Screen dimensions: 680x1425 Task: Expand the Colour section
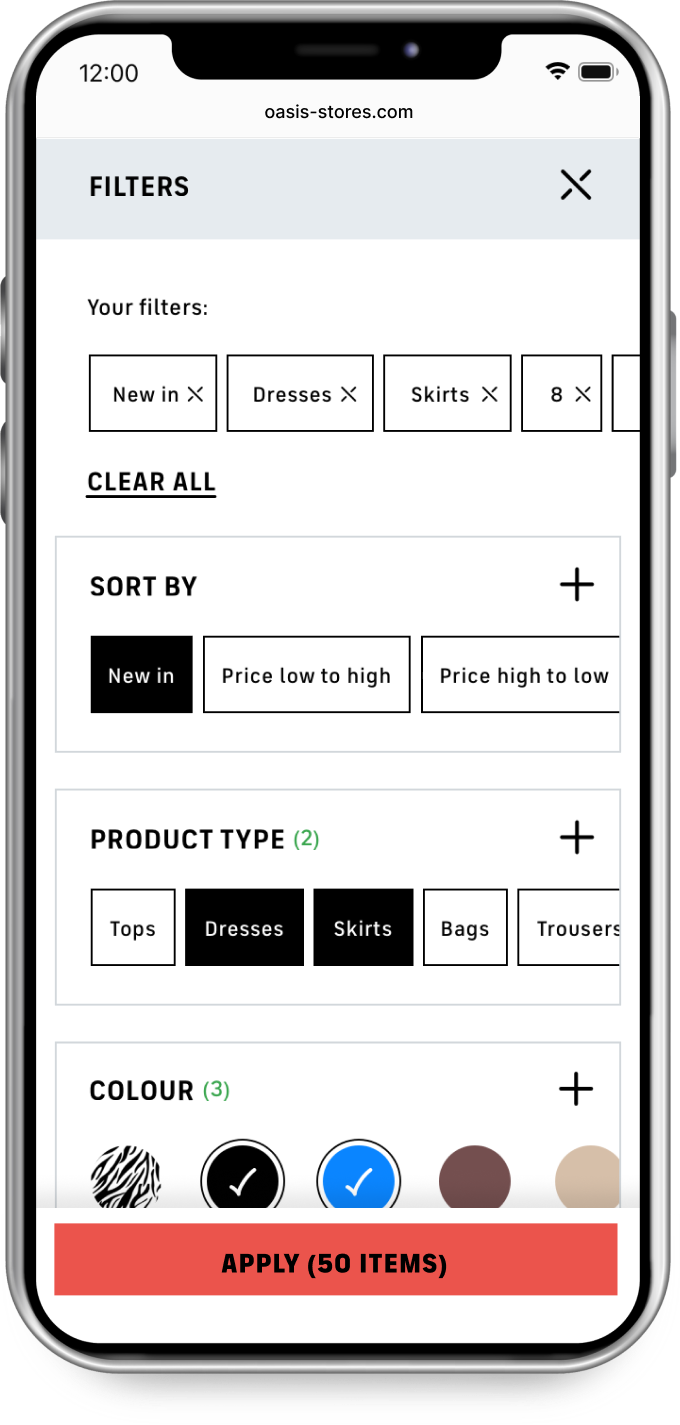click(x=576, y=1089)
